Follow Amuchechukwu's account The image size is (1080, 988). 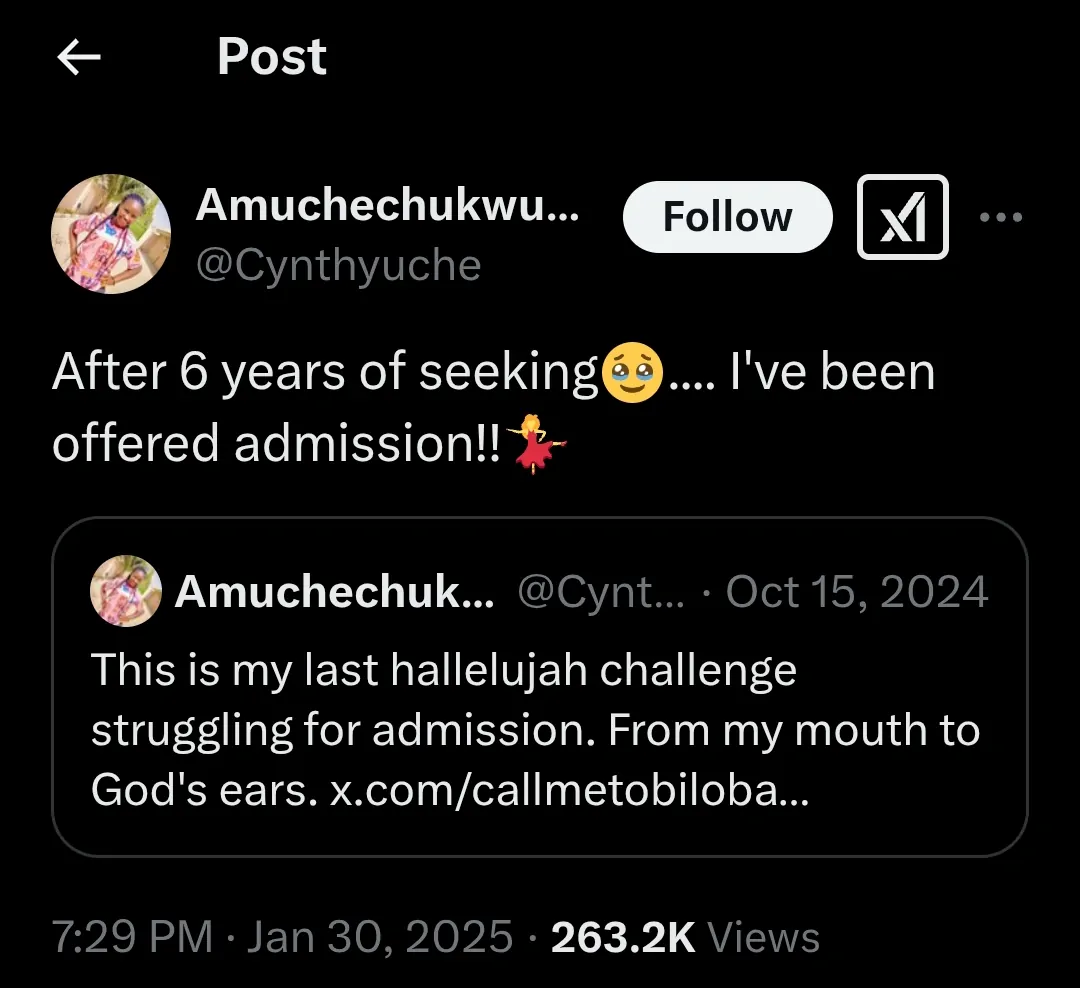pyautogui.click(x=727, y=217)
